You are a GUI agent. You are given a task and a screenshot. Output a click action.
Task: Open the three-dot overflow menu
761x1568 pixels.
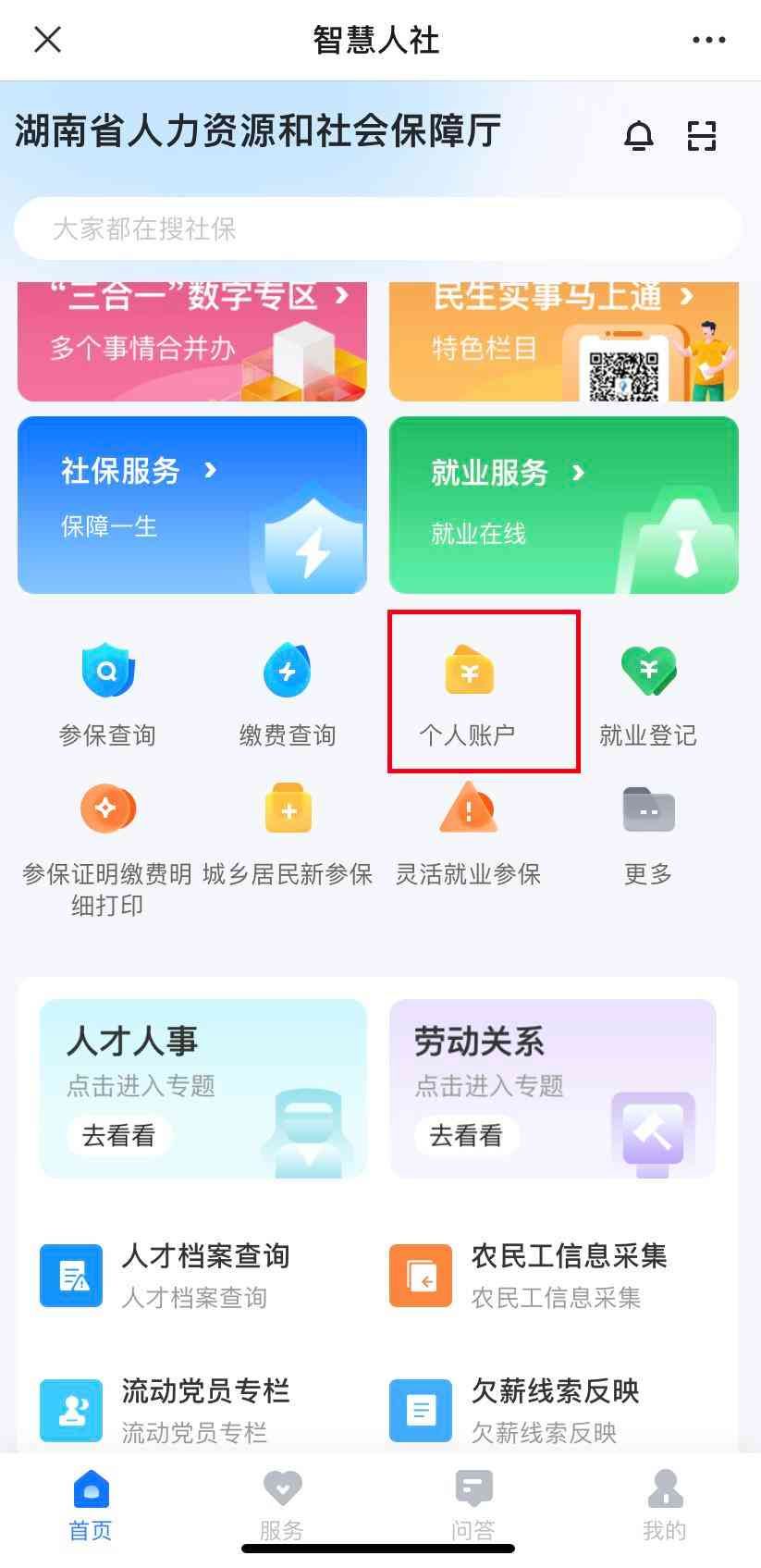pos(708,40)
